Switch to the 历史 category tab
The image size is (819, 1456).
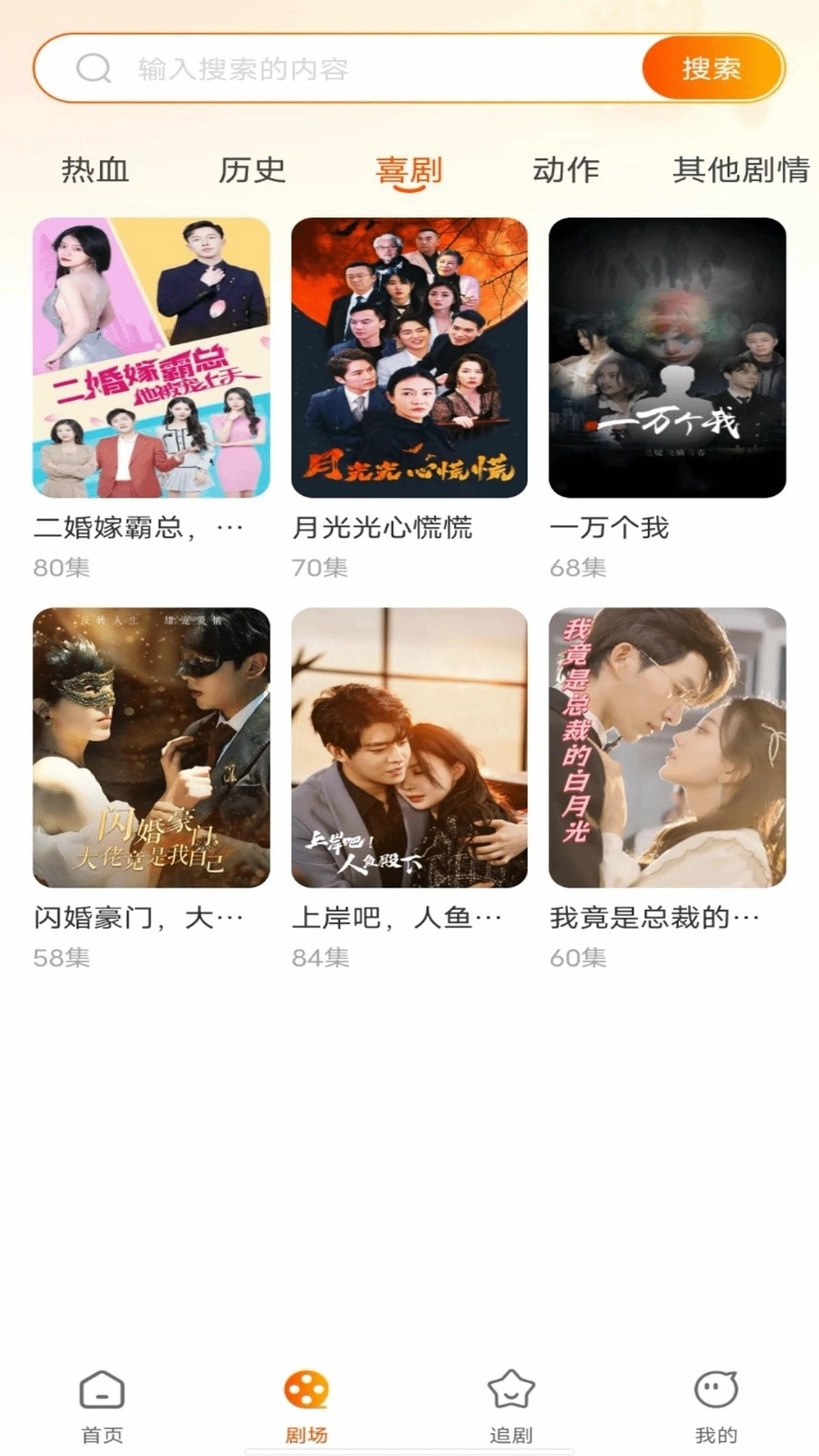pyautogui.click(x=251, y=170)
